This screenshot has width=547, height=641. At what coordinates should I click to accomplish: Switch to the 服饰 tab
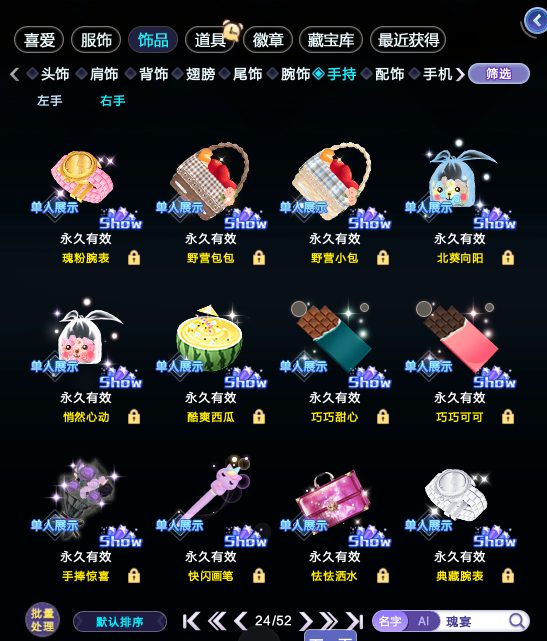(x=96, y=40)
